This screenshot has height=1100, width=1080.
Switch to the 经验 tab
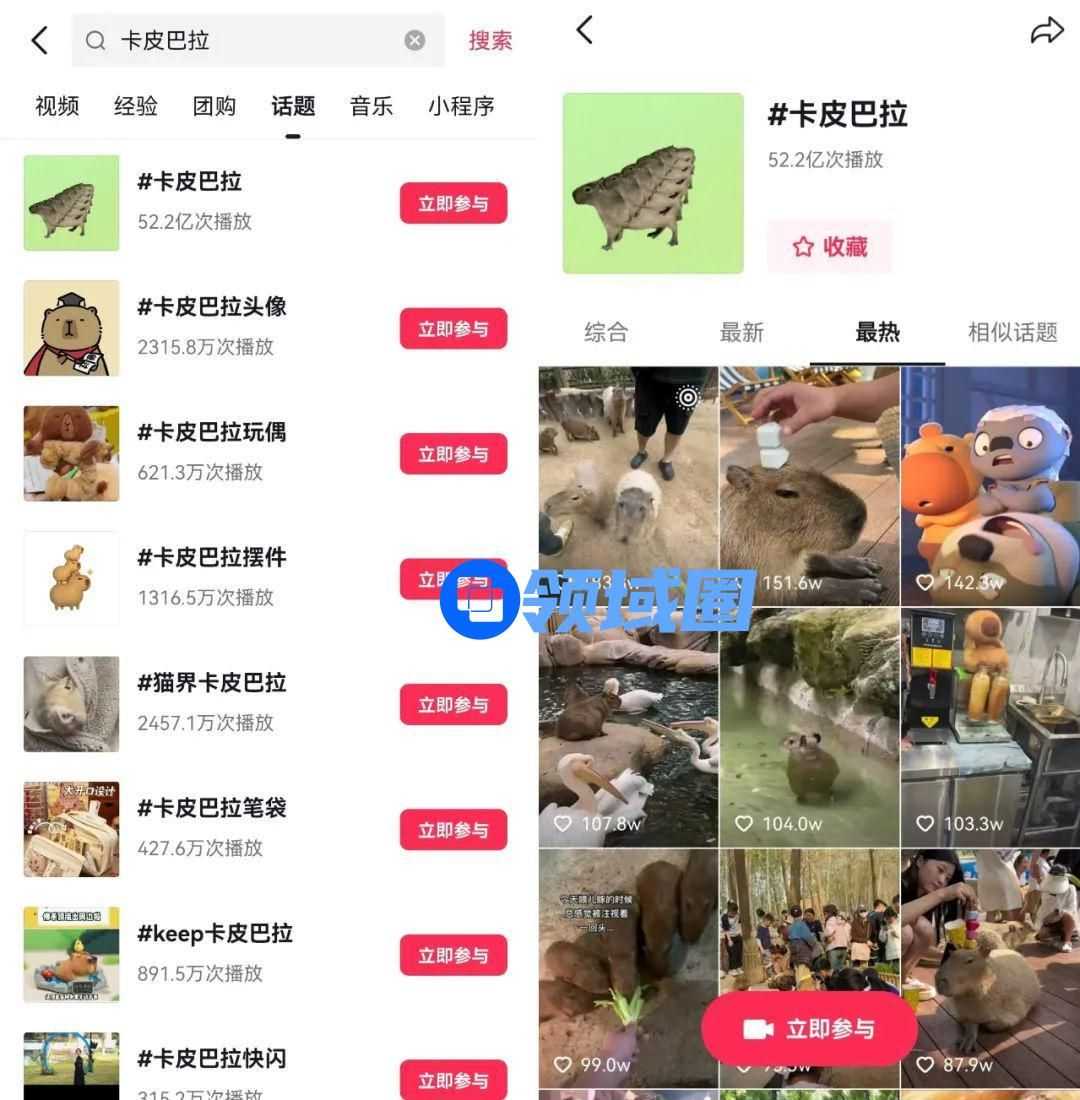coord(136,106)
